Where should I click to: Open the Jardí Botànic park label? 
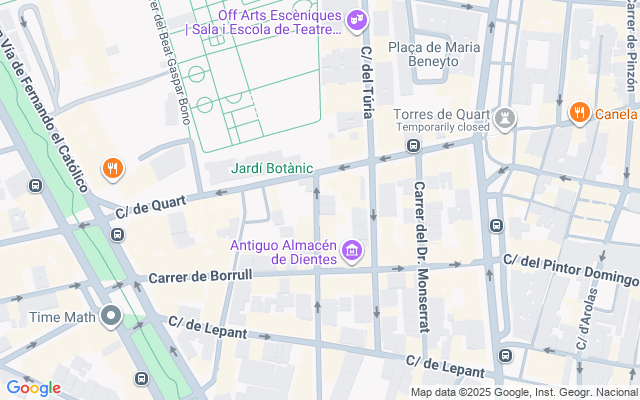tap(272, 168)
